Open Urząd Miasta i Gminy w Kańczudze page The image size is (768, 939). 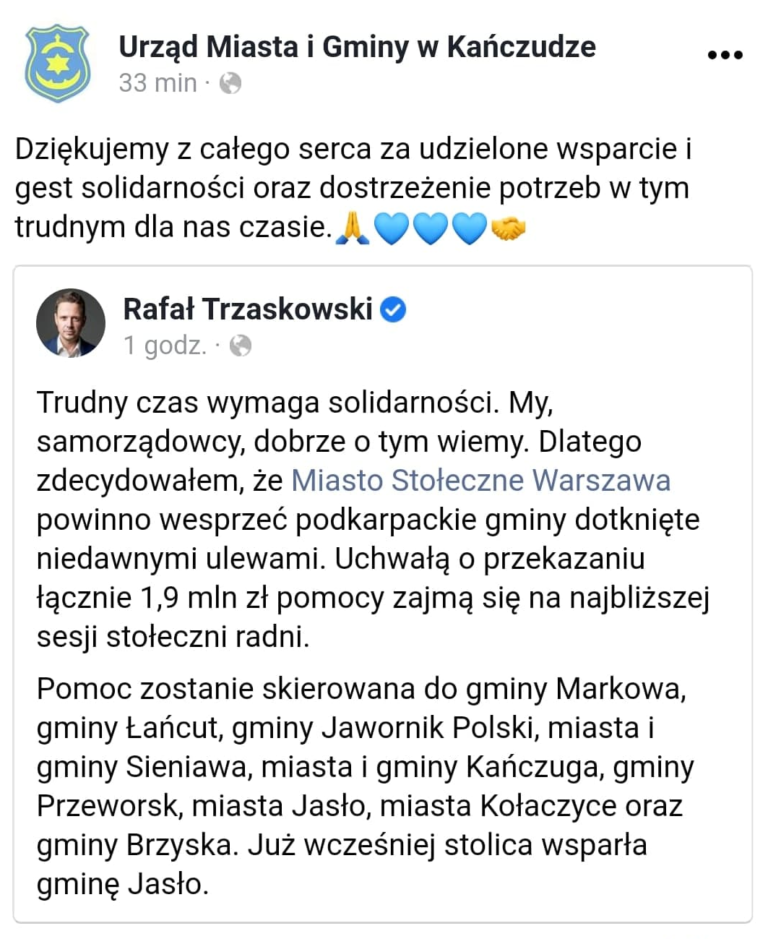pyautogui.click(x=356, y=46)
